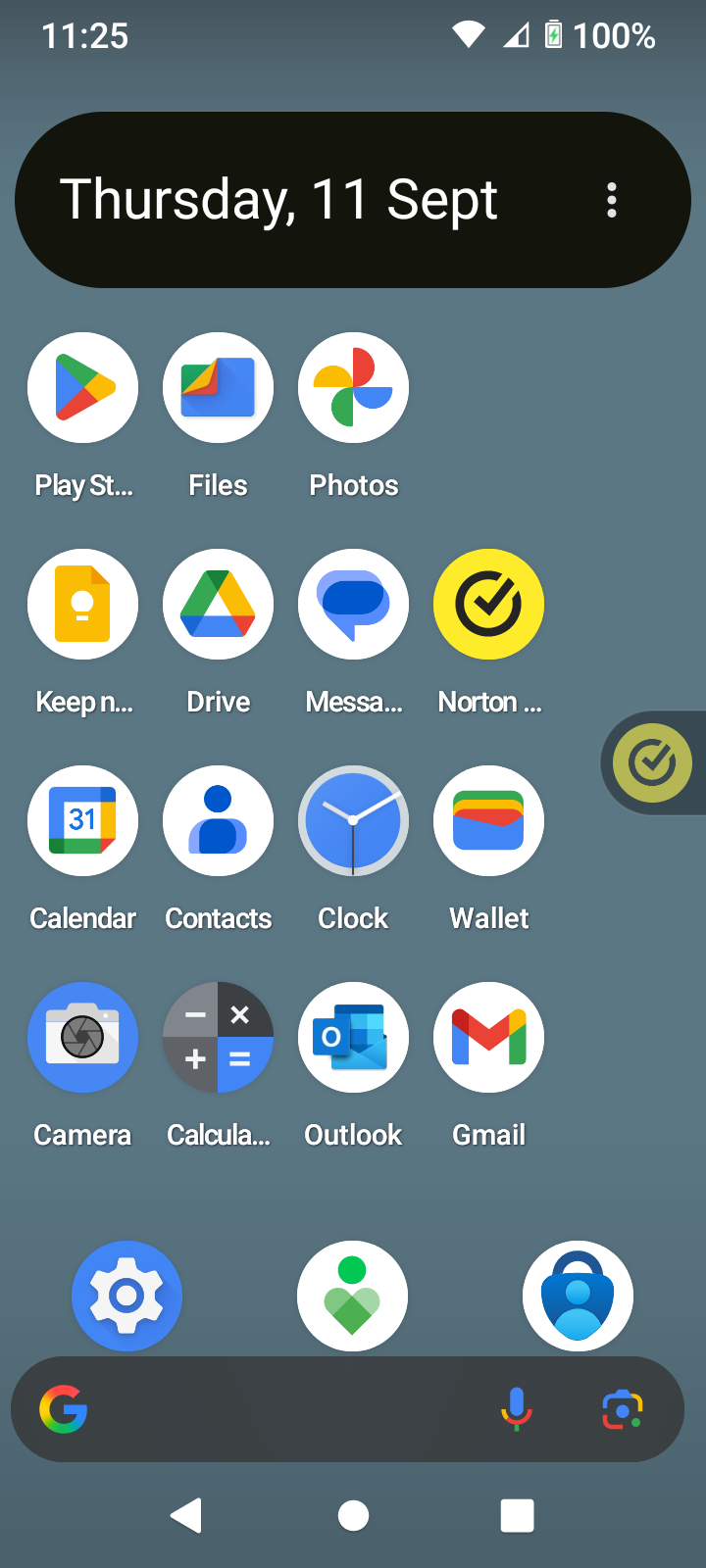Open Google Drive
Image resolution: width=706 pixels, height=1568 pixels.
pos(218,605)
